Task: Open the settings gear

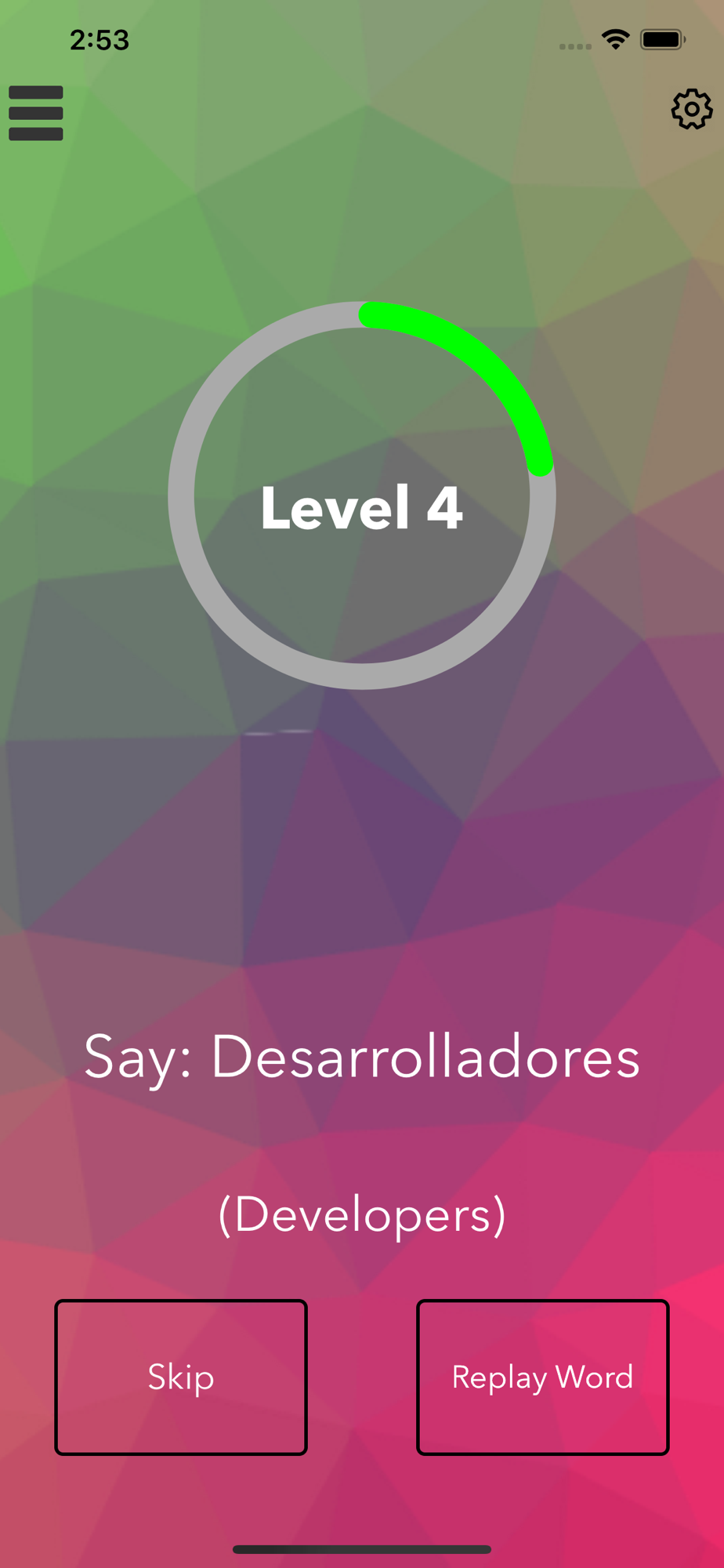Action: point(692,109)
